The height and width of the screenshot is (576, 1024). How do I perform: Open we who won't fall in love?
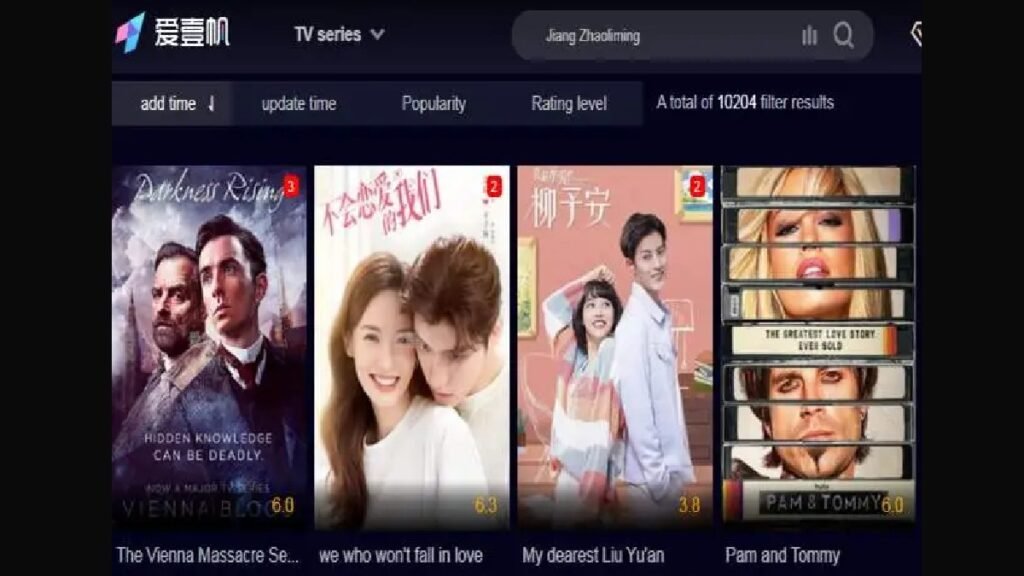[412, 347]
